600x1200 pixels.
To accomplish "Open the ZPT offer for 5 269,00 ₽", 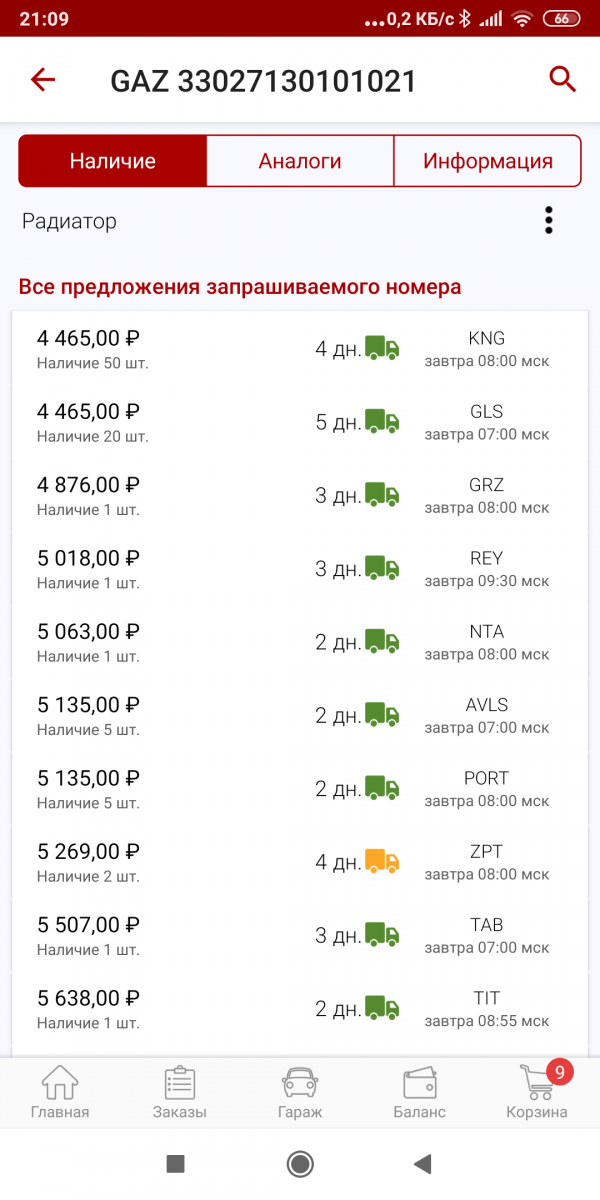I will tap(300, 862).
